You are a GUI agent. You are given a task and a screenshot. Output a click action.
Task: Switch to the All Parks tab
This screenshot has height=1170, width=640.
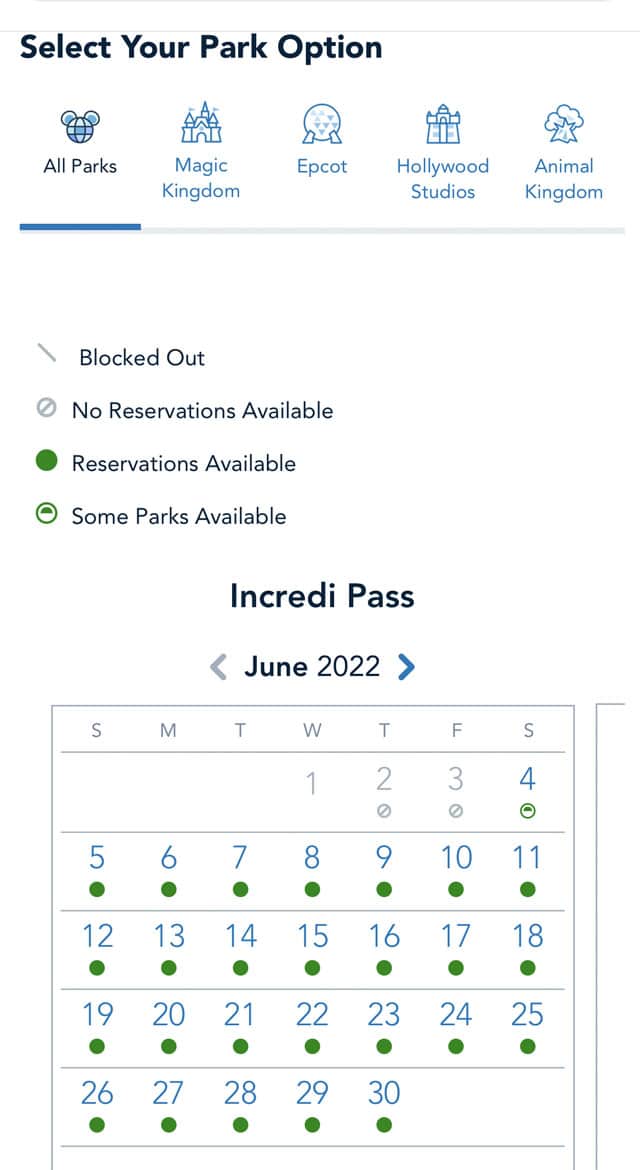click(x=81, y=143)
